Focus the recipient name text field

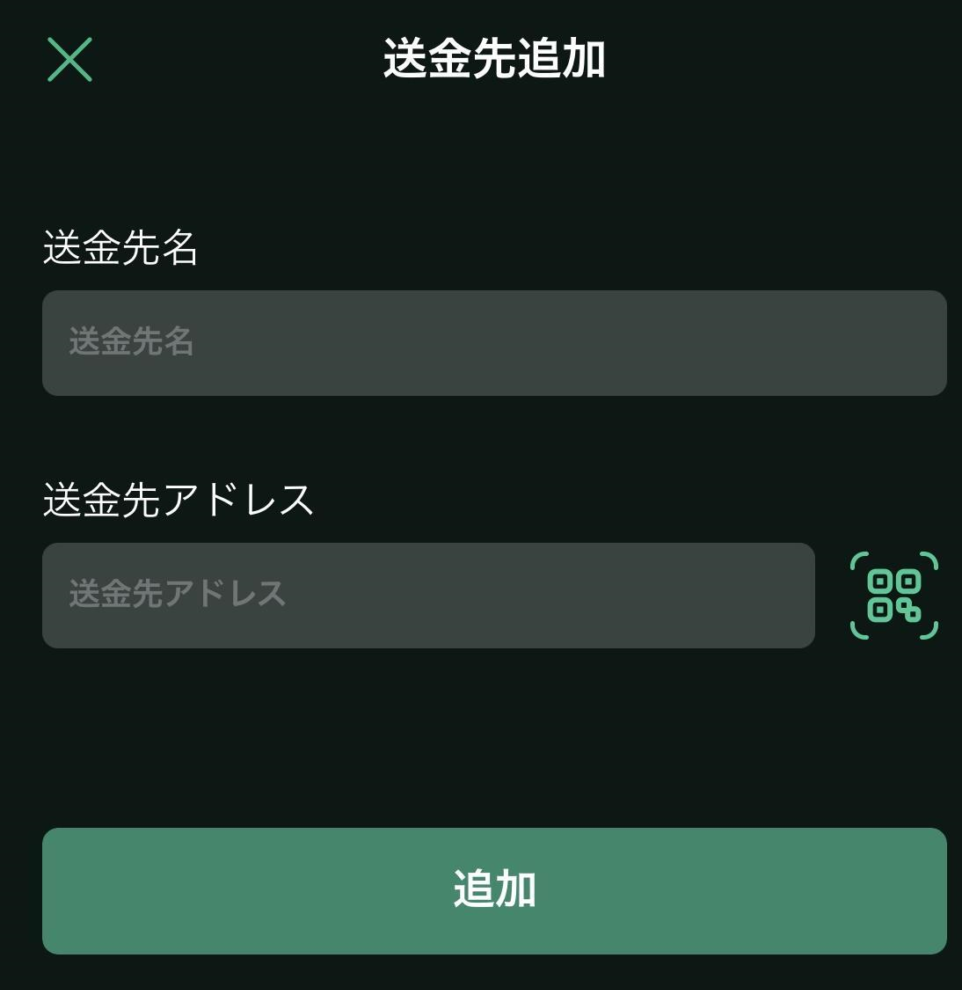tap(494, 342)
